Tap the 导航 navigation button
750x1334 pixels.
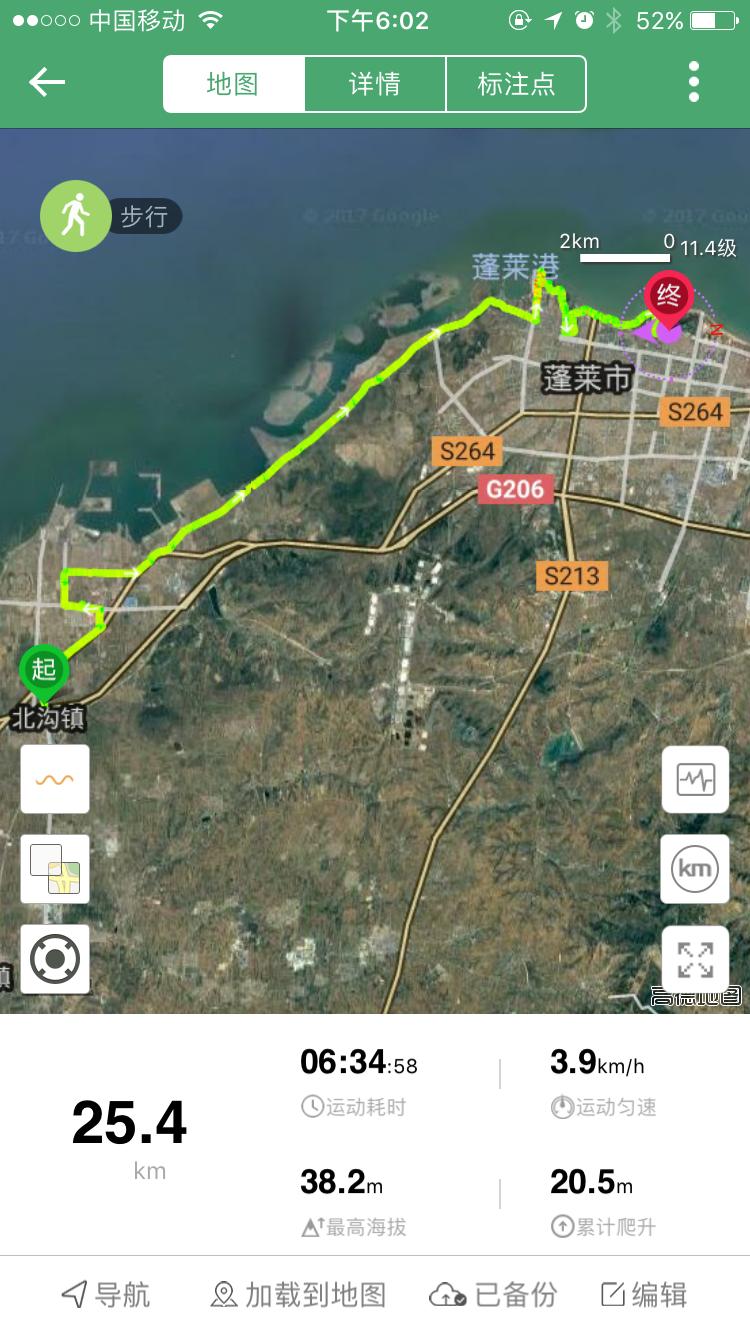point(103,1295)
